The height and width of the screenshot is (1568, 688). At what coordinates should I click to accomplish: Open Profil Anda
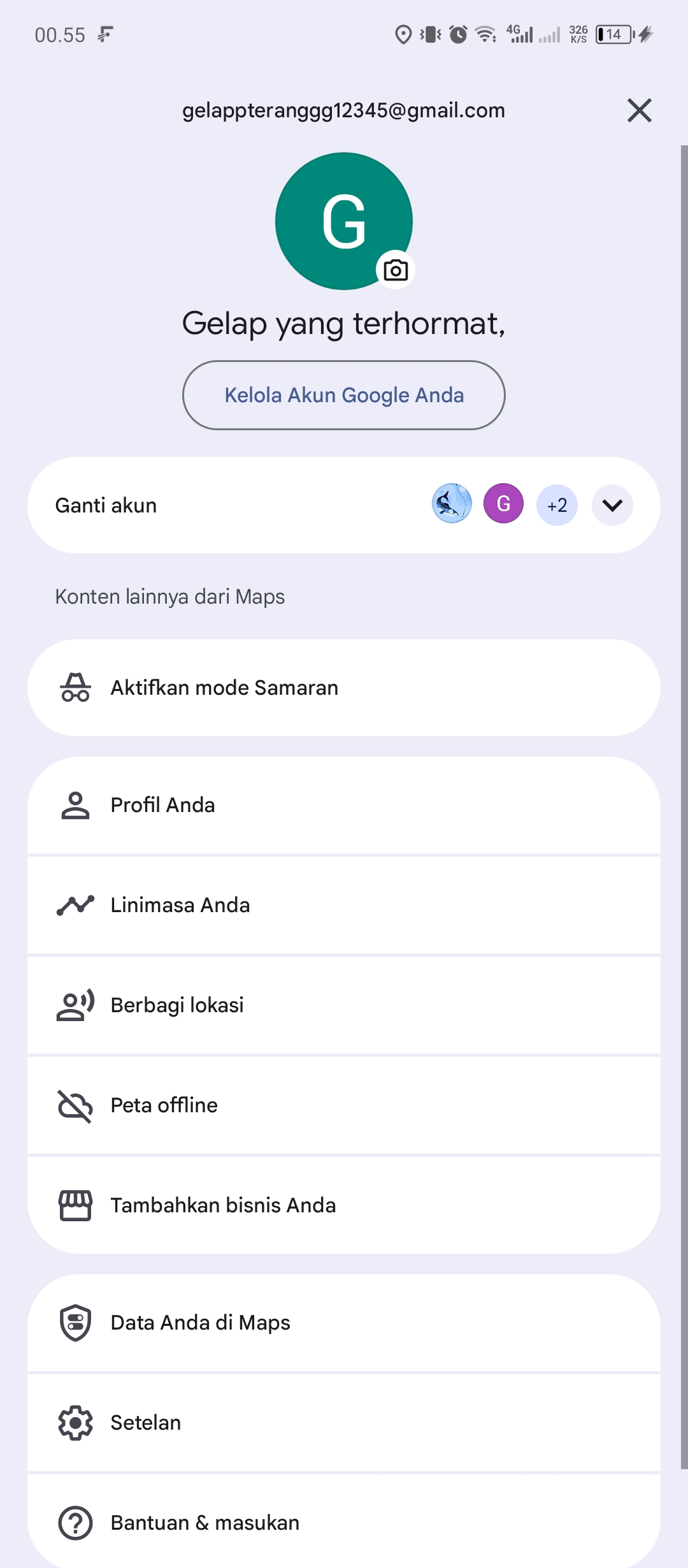pos(344,805)
